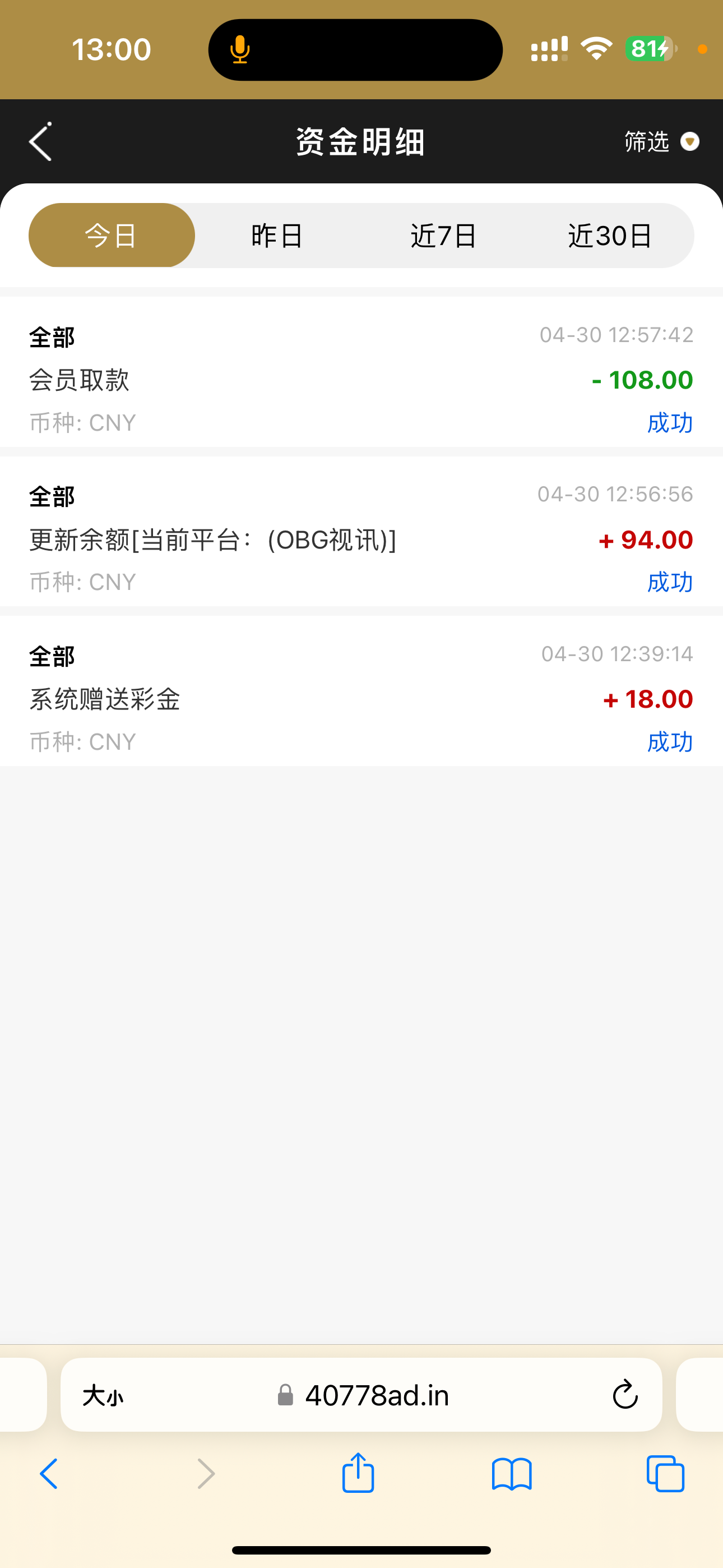The image size is (723, 1568).
Task: Open Safari bookmarks
Action: [x=512, y=1474]
